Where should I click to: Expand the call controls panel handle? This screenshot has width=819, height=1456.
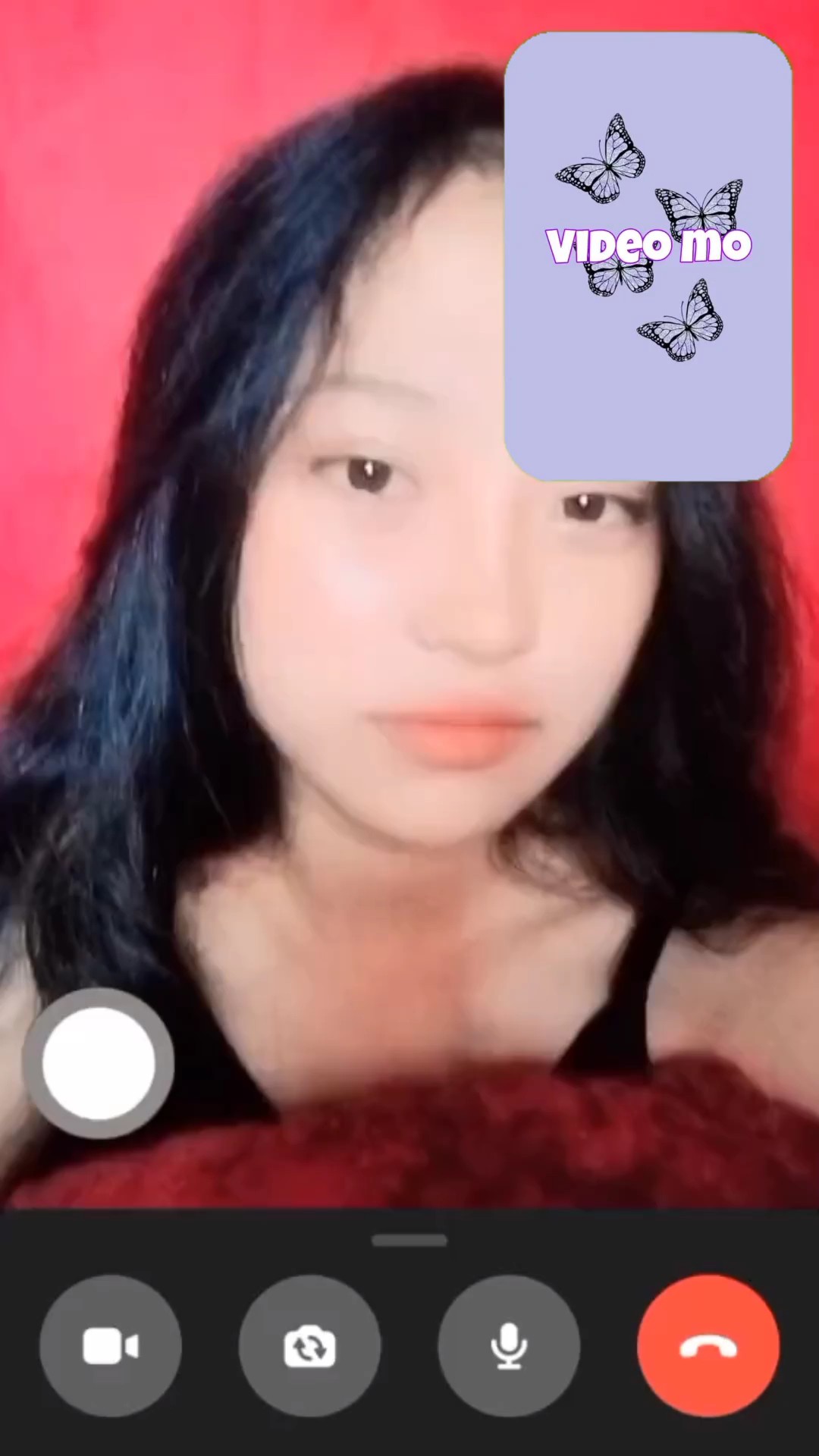pos(409,1241)
